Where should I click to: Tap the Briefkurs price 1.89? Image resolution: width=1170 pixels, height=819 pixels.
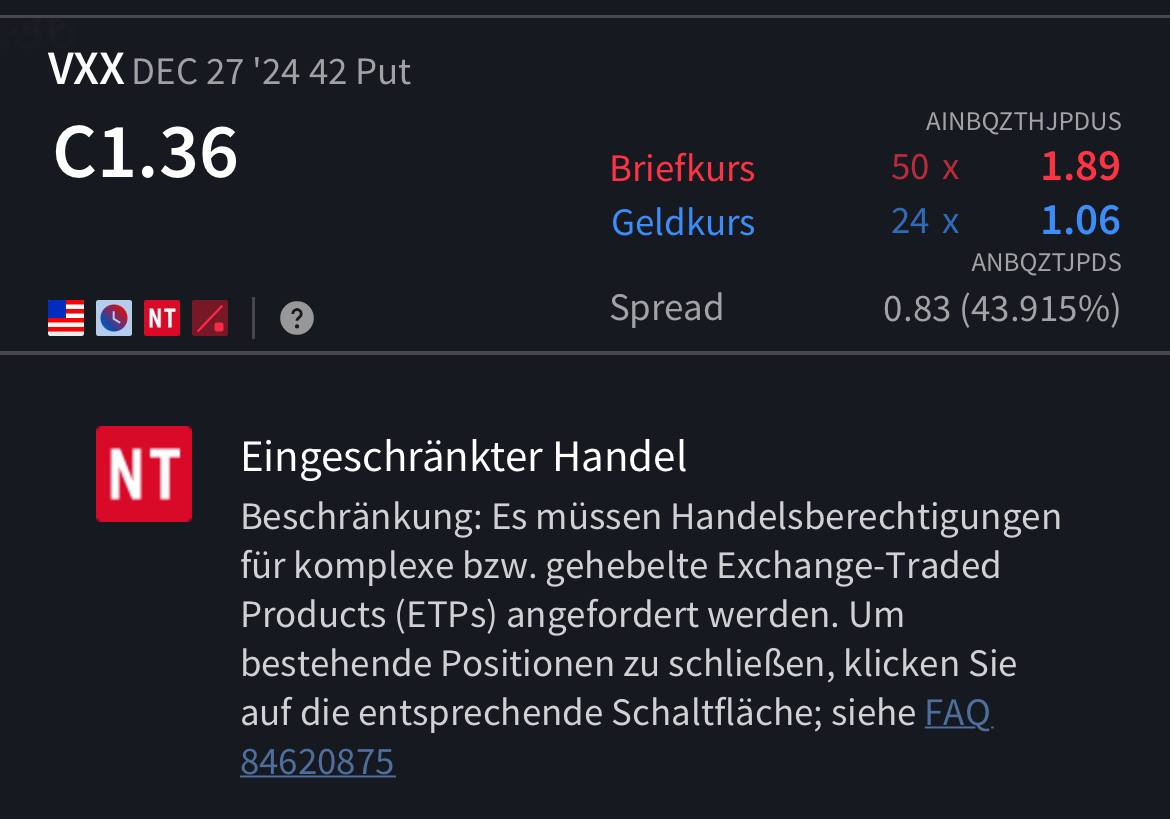[x=1080, y=167]
